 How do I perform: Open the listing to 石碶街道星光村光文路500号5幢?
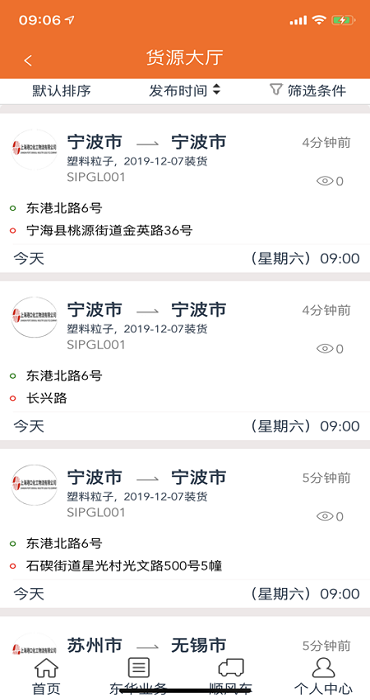(185, 528)
